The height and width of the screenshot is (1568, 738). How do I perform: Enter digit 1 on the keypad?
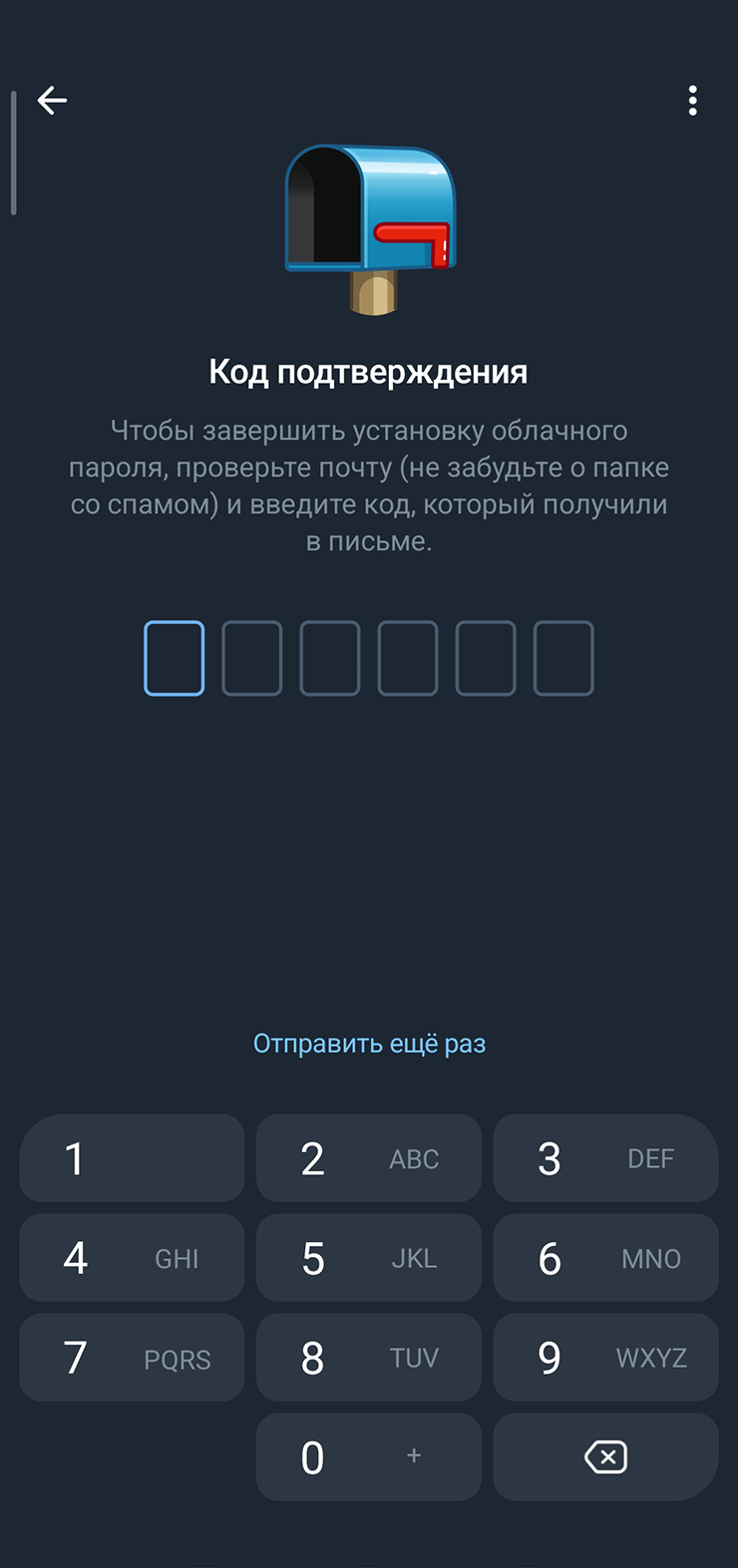tap(132, 1158)
